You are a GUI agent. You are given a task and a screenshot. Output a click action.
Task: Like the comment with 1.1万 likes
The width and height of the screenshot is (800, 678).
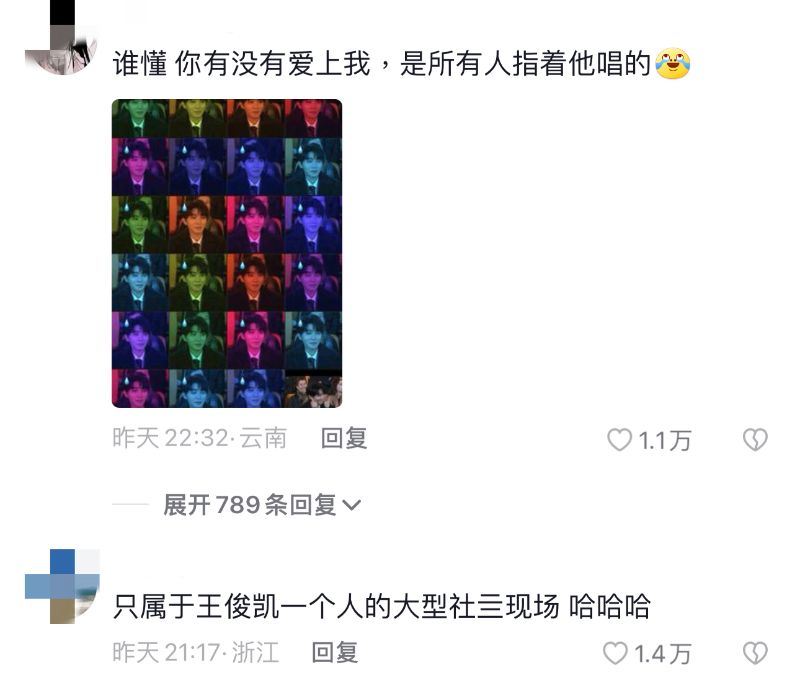[621, 440]
